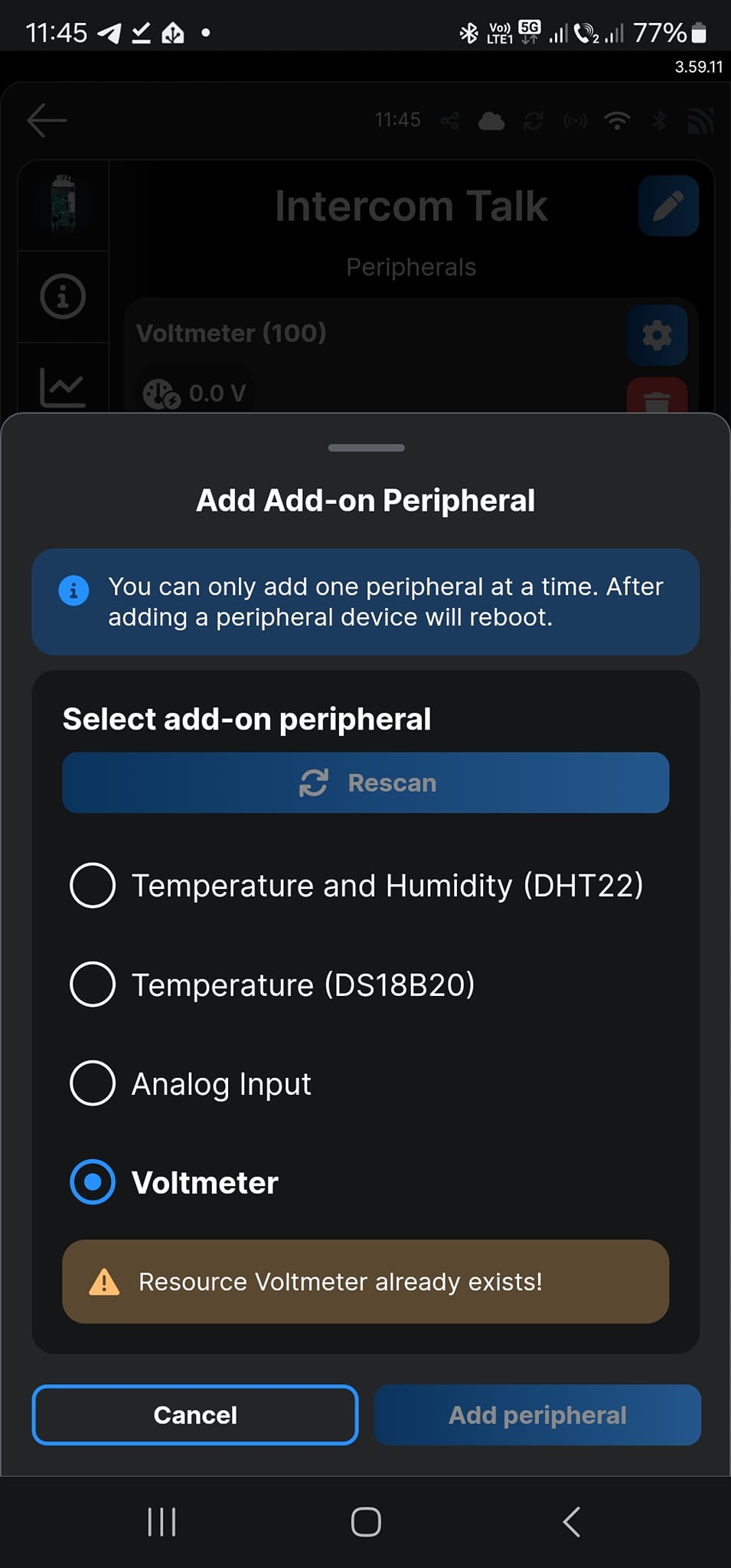Image resolution: width=731 pixels, height=1568 pixels.
Task: Rescan for add-on peripherals
Action: point(366,782)
